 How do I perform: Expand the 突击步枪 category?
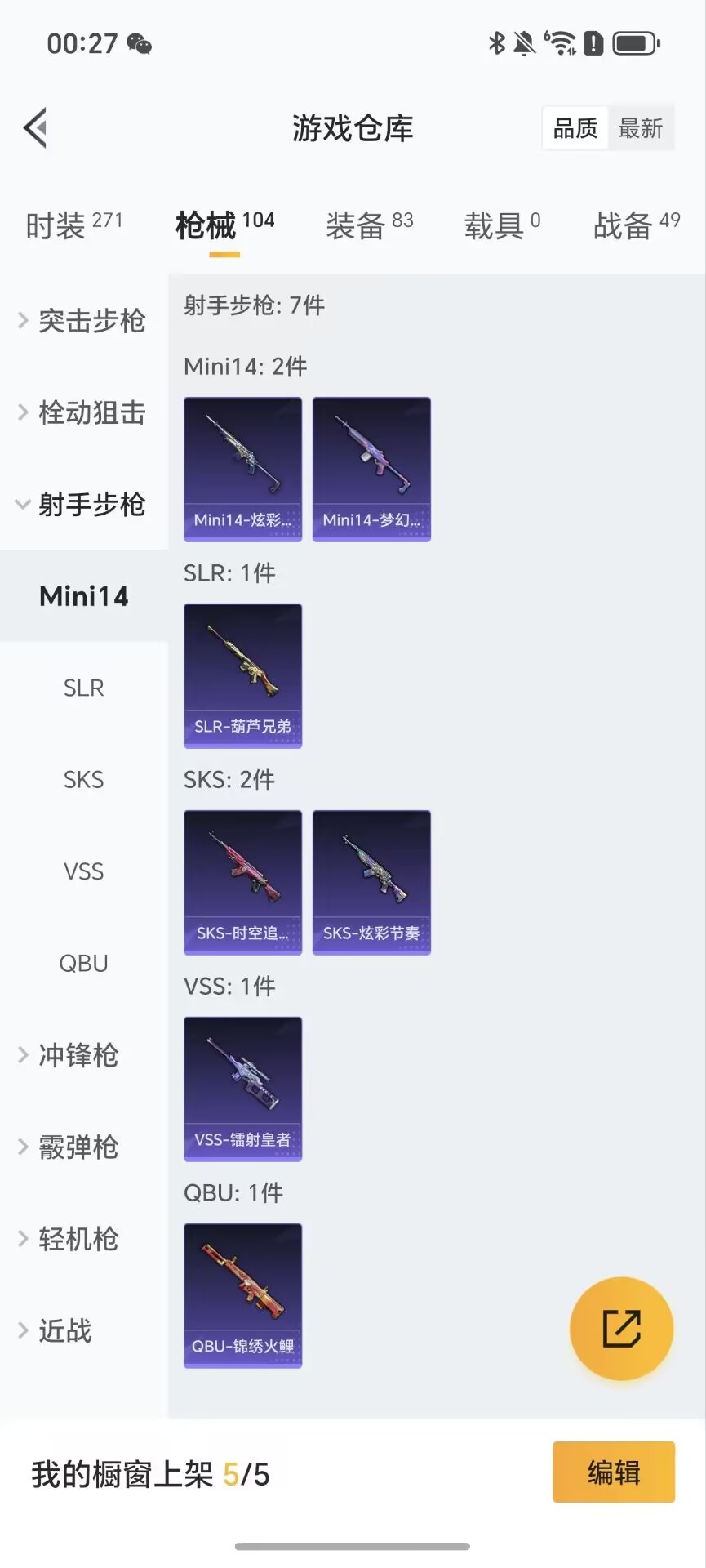coord(90,321)
